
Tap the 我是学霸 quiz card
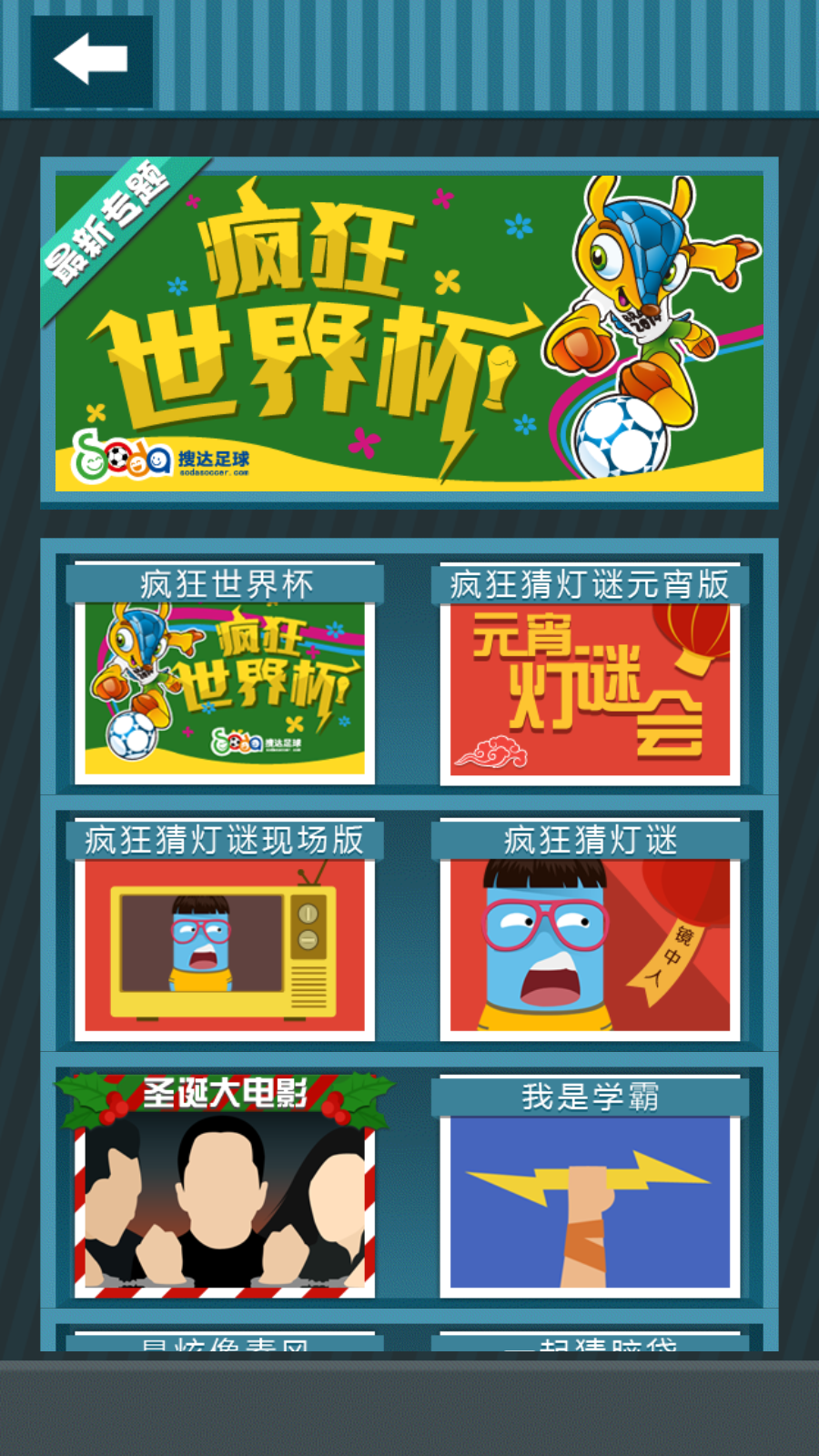(x=590, y=1186)
